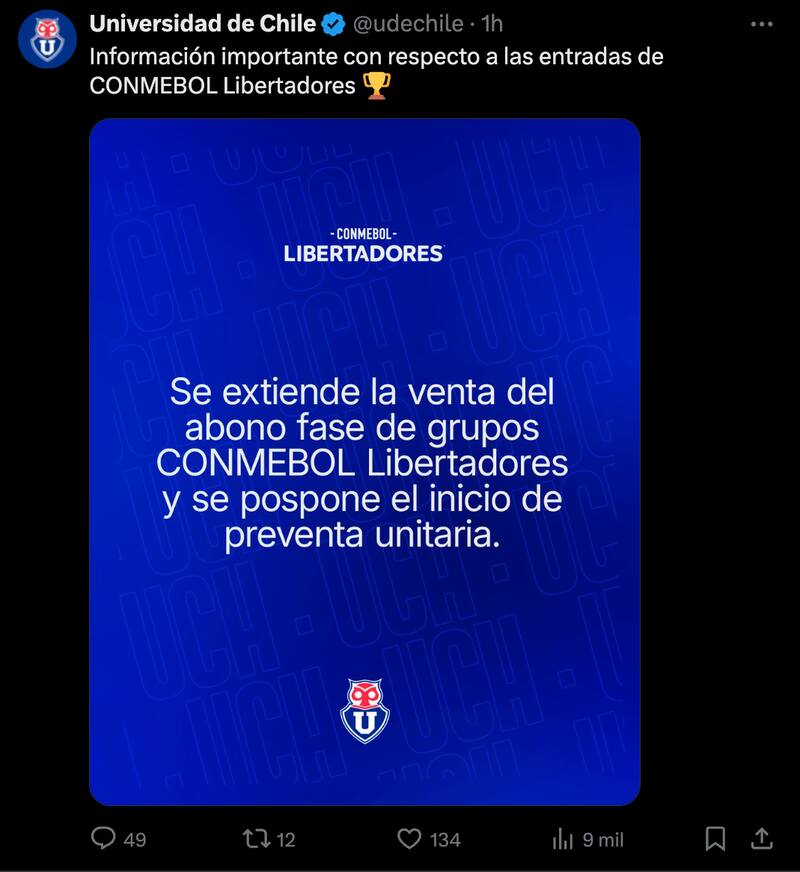The image size is (800, 872).
Task: Open Universidad de Chile profile avatar
Action: [46, 39]
